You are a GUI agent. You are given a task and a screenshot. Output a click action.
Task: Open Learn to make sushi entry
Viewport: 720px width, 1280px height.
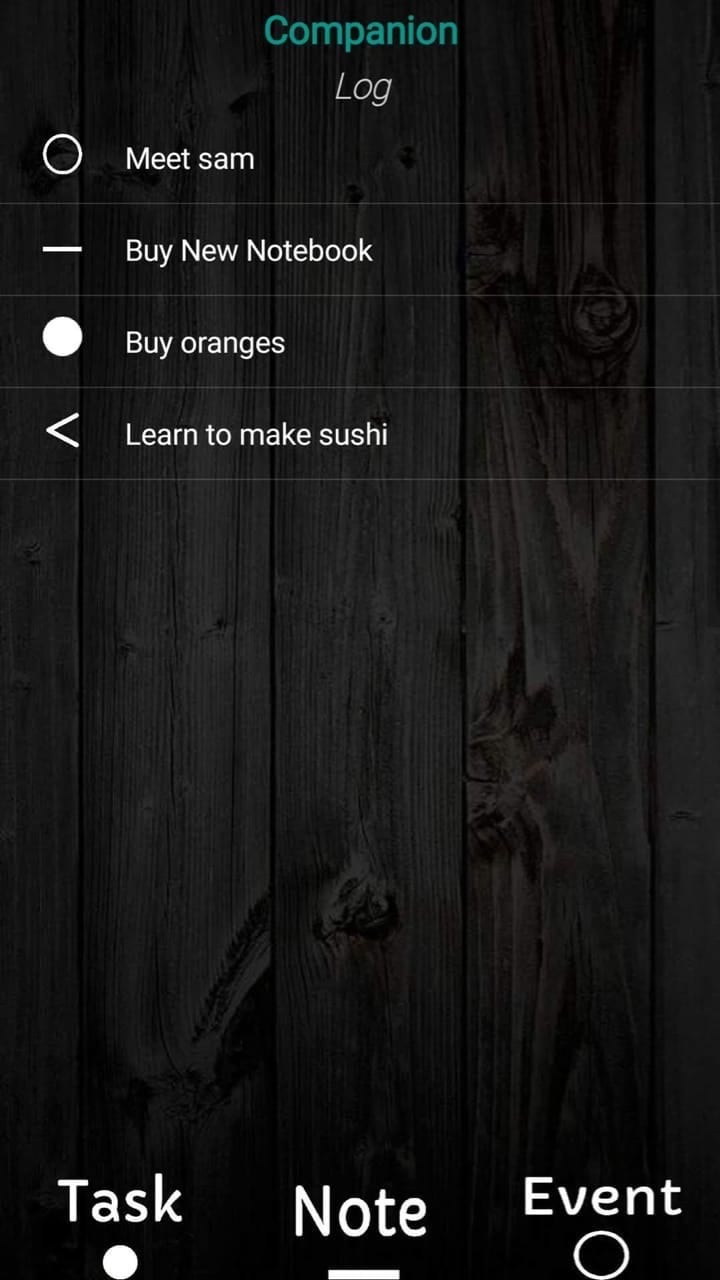(x=360, y=434)
